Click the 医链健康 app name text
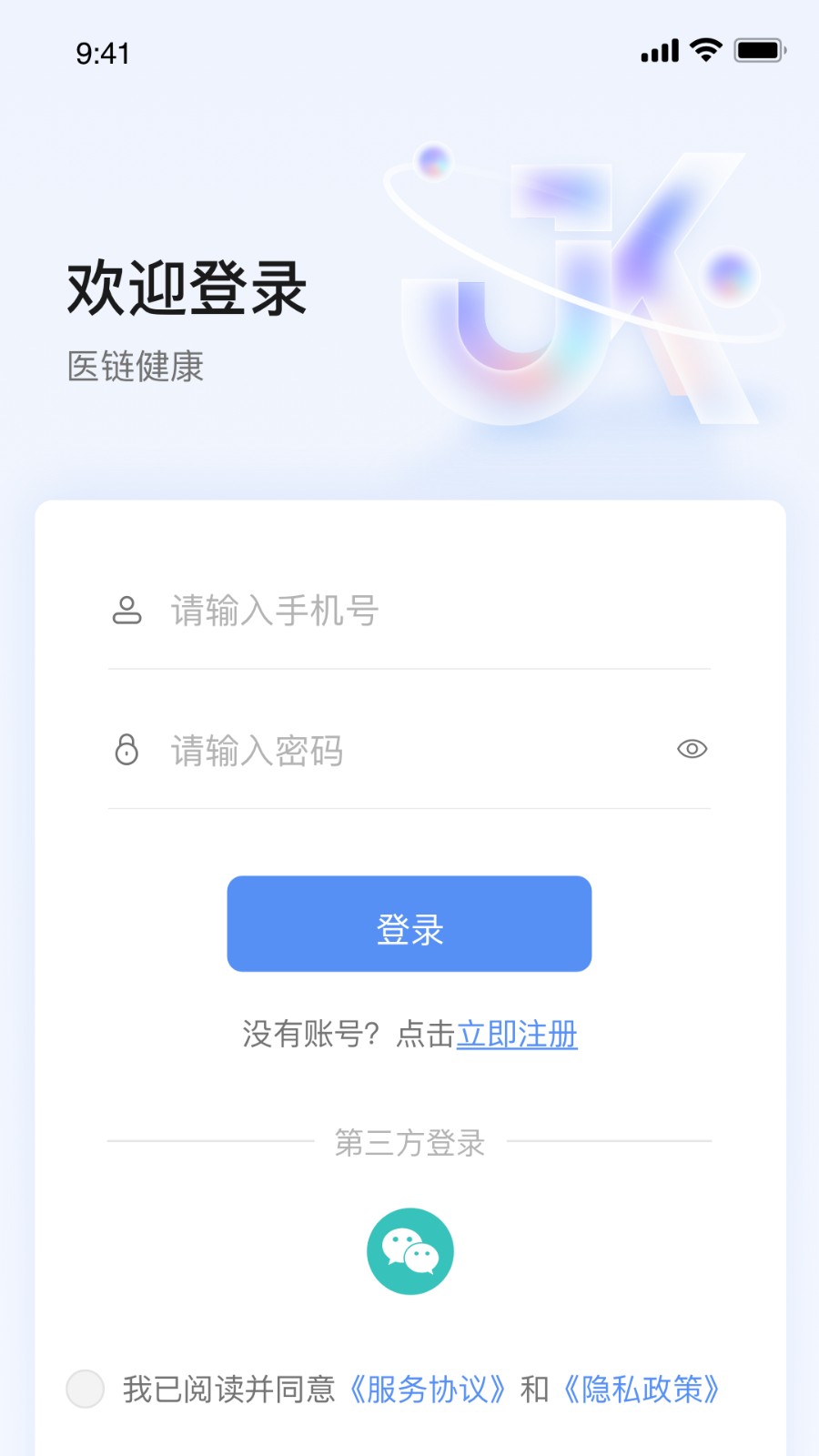819x1456 pixels. pos(136,367)
